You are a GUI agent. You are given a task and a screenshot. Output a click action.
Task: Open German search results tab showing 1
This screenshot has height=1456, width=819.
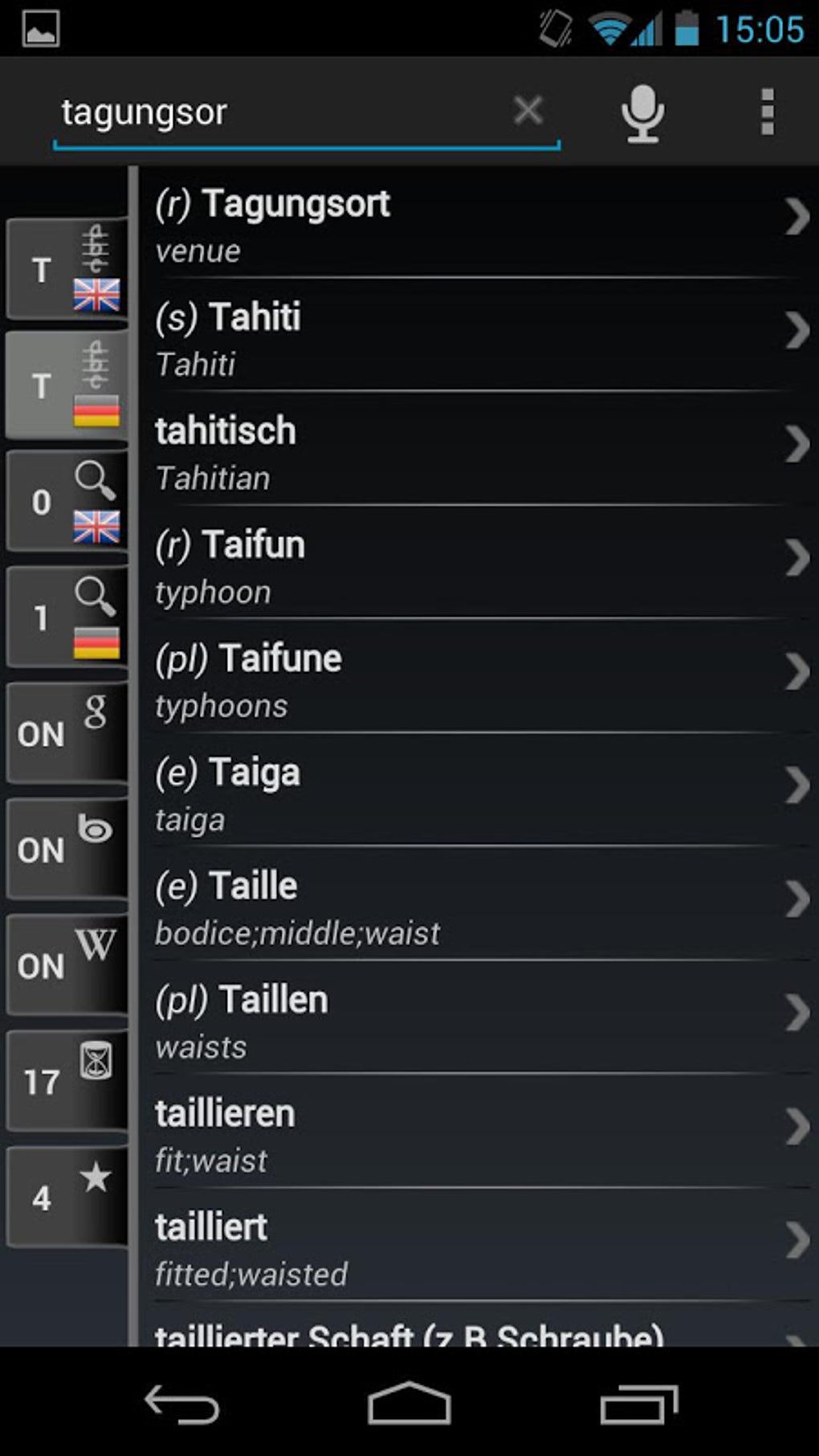click(67, 617)
